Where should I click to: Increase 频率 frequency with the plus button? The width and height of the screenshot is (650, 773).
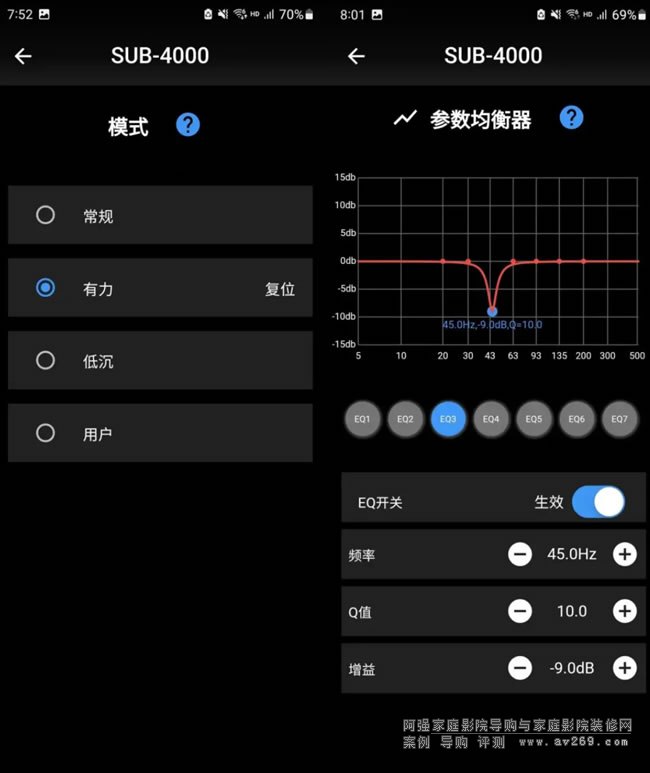(625, 554)
